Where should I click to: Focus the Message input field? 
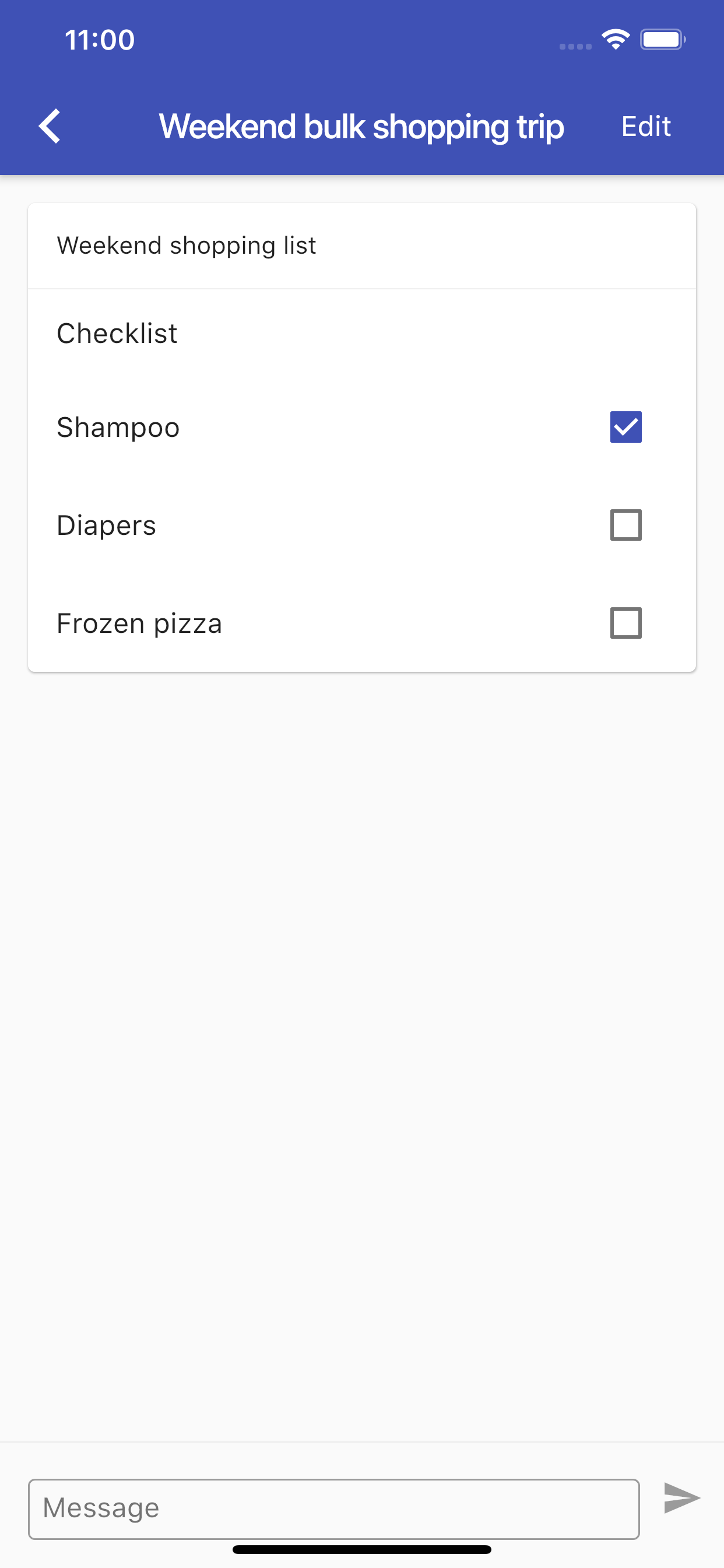tap(333, 1509)
